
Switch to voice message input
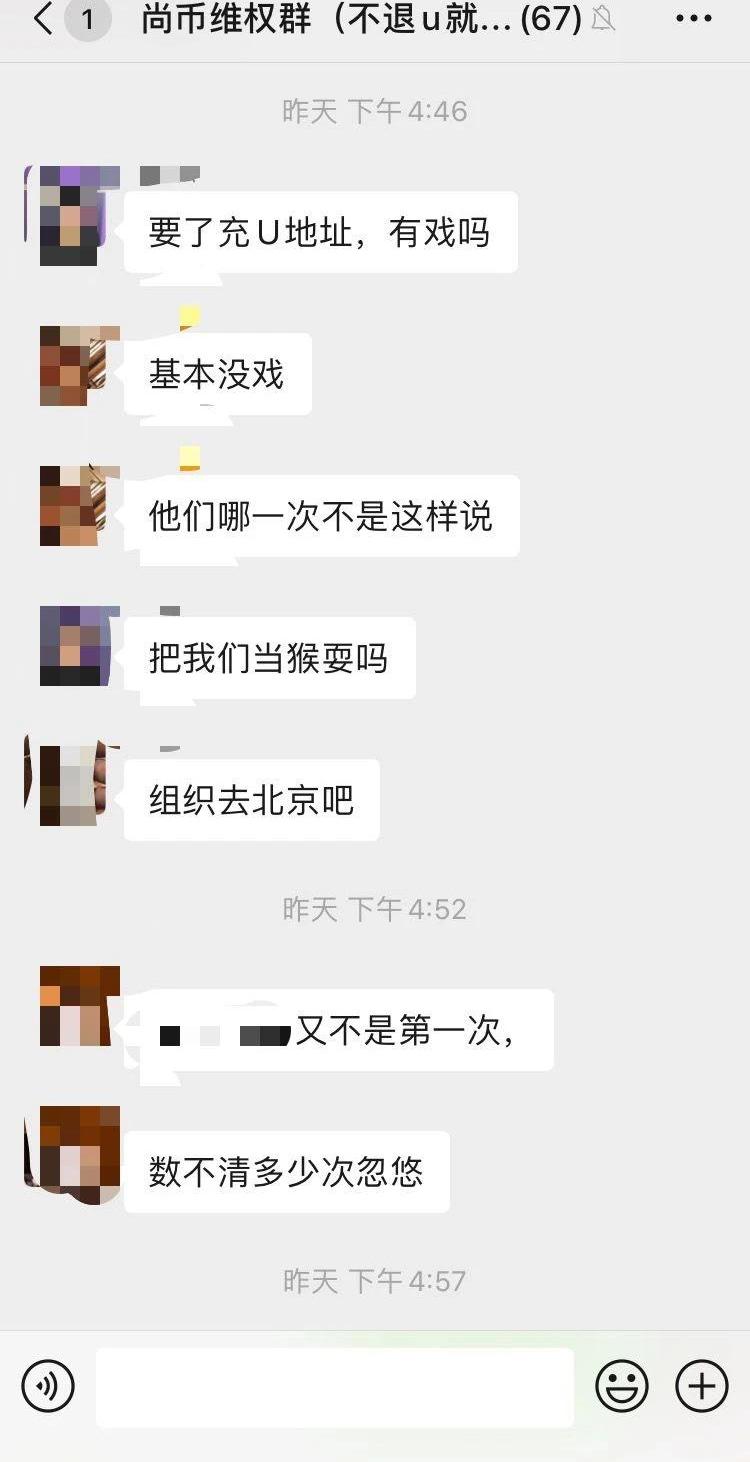(x=48, y=1386)
